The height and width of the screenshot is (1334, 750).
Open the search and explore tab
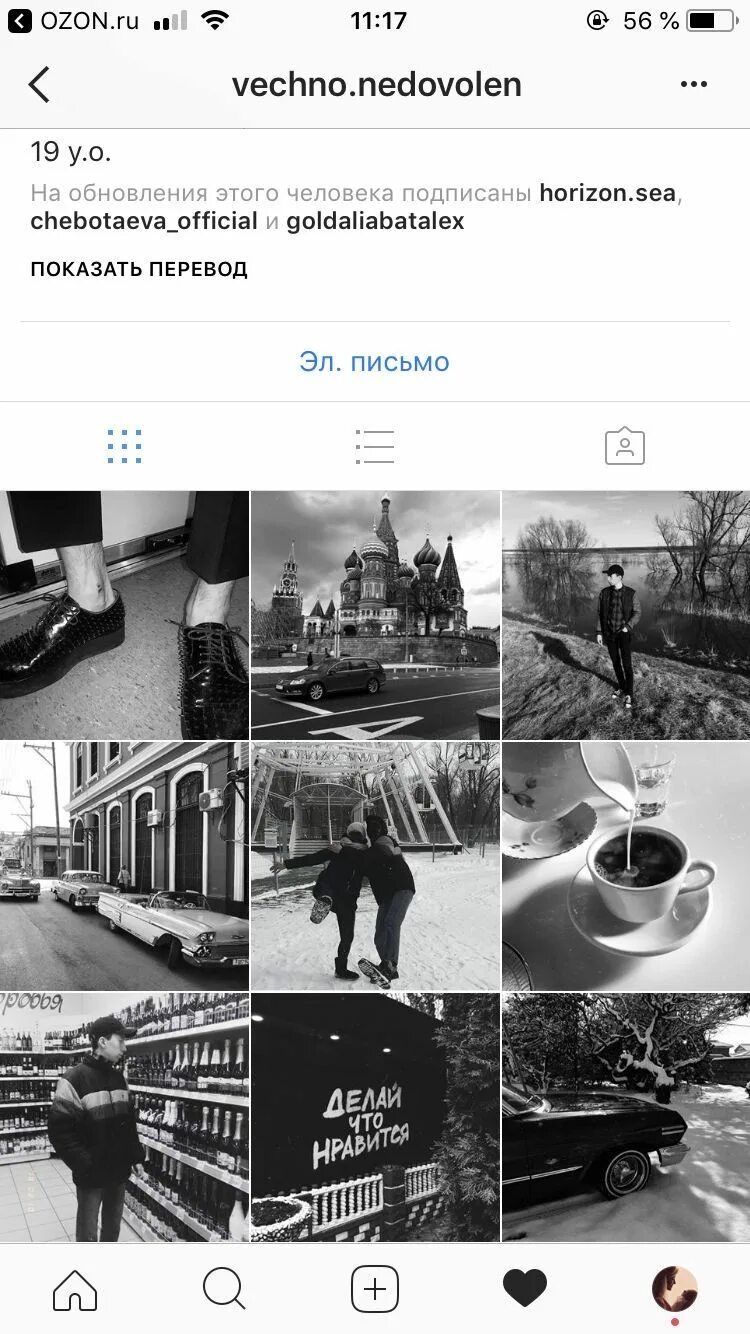pos(224,1289)
